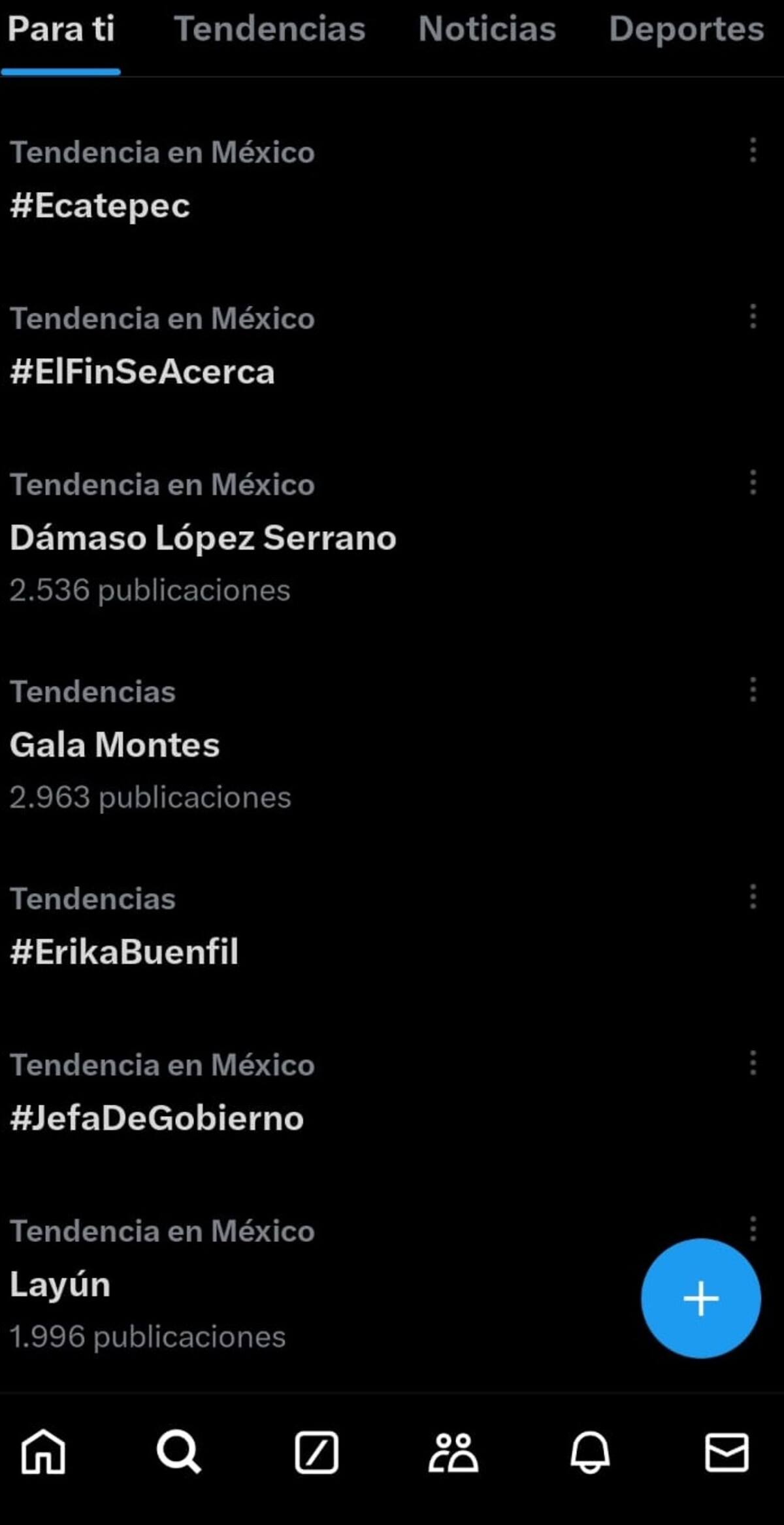
Task: Open more options for Gala Montes
Action: 753,689
